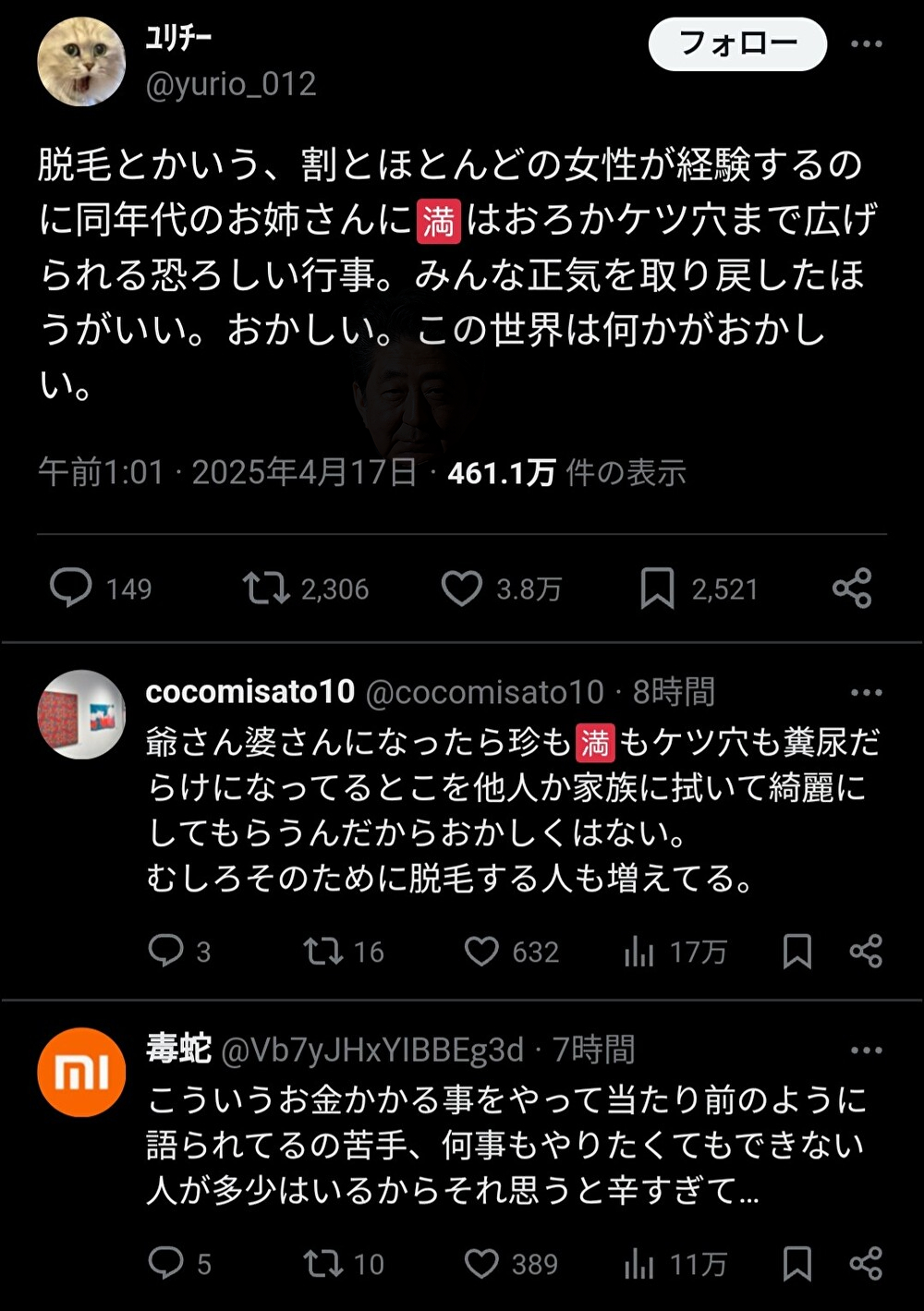This screenshot has height=1311, width=924.
Task: Reply to the main post with 149 comments
Action: 71,589
